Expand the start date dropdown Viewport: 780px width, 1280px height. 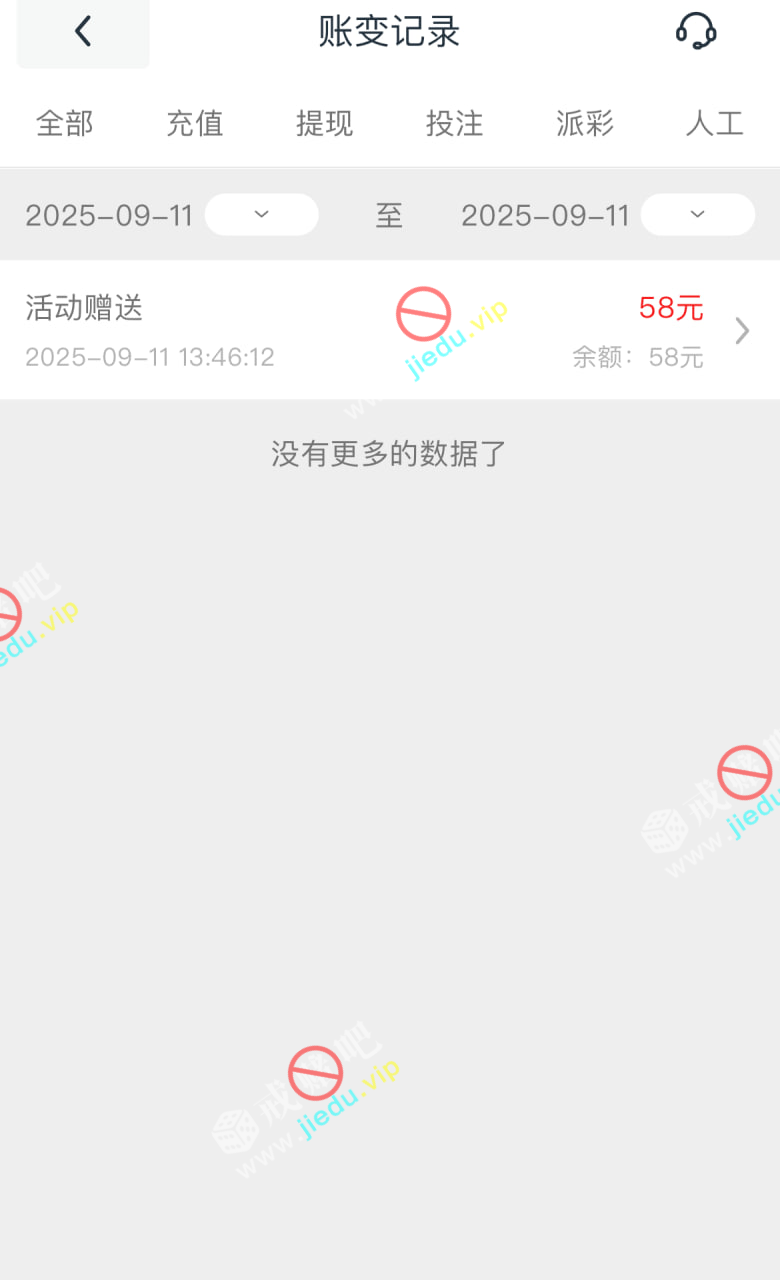point(262,215)
